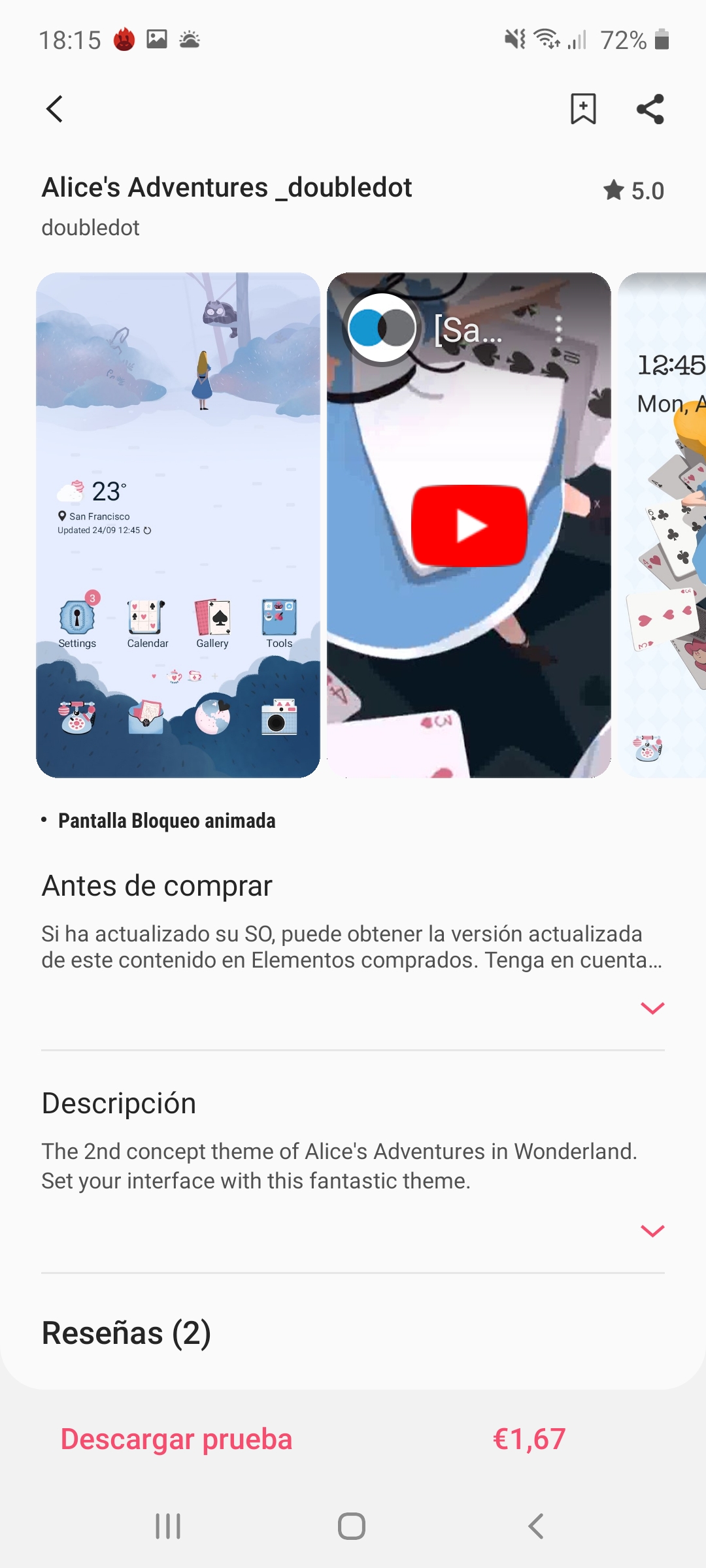The image size is (706, 1568).
Task: Open the doubledot seller page
Action: click(90, 227)
